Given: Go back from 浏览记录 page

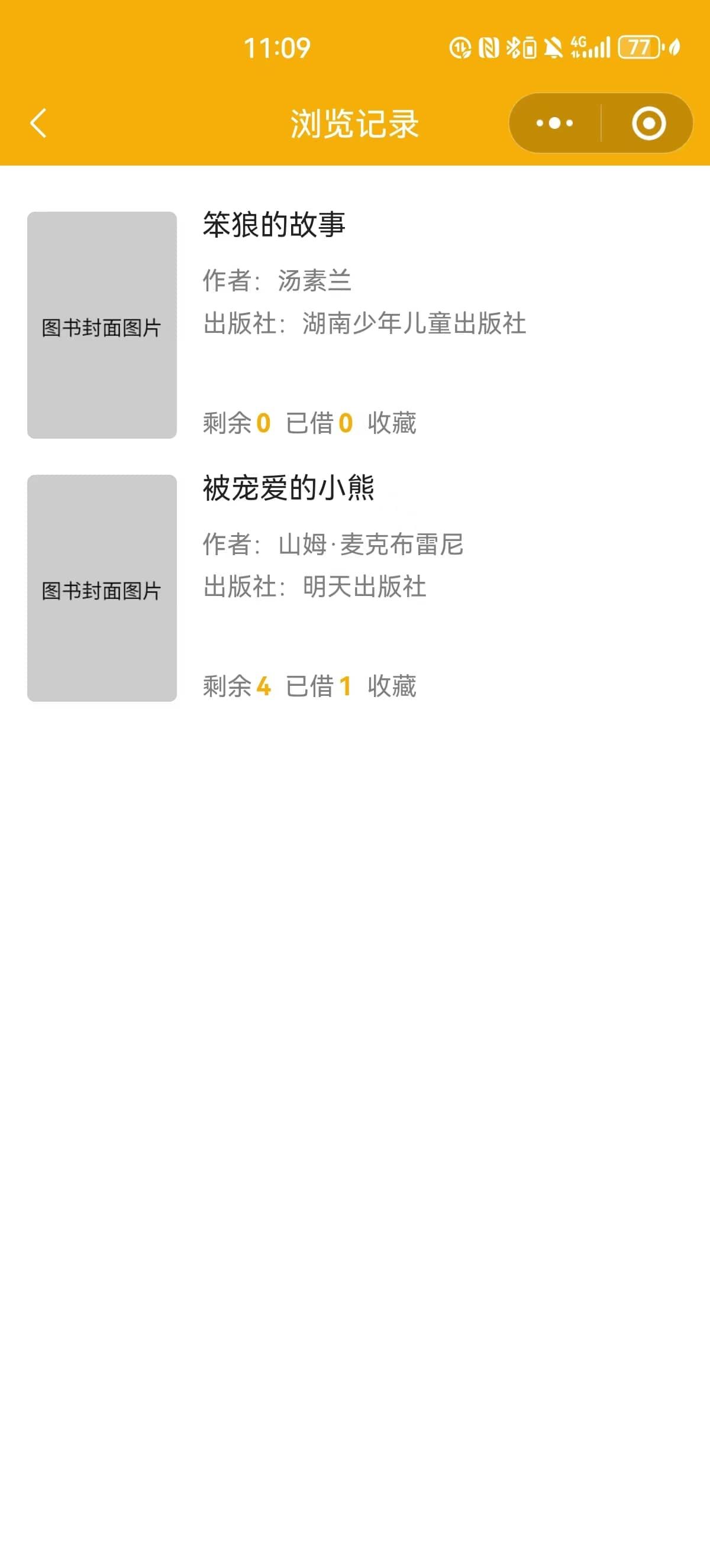Looking at the screenshot, I should (x=38, y=123).
